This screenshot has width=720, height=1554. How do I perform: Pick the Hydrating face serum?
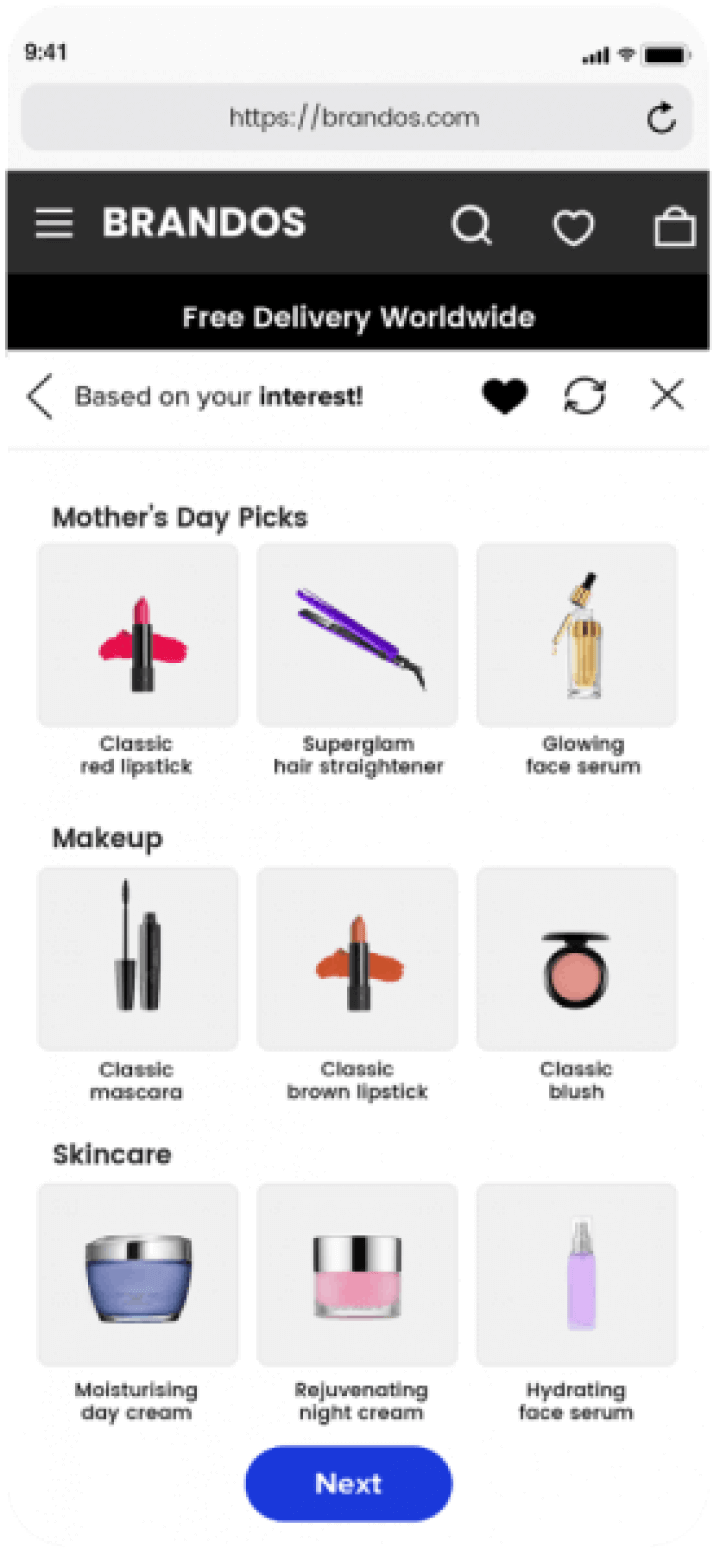point(577,1275)
